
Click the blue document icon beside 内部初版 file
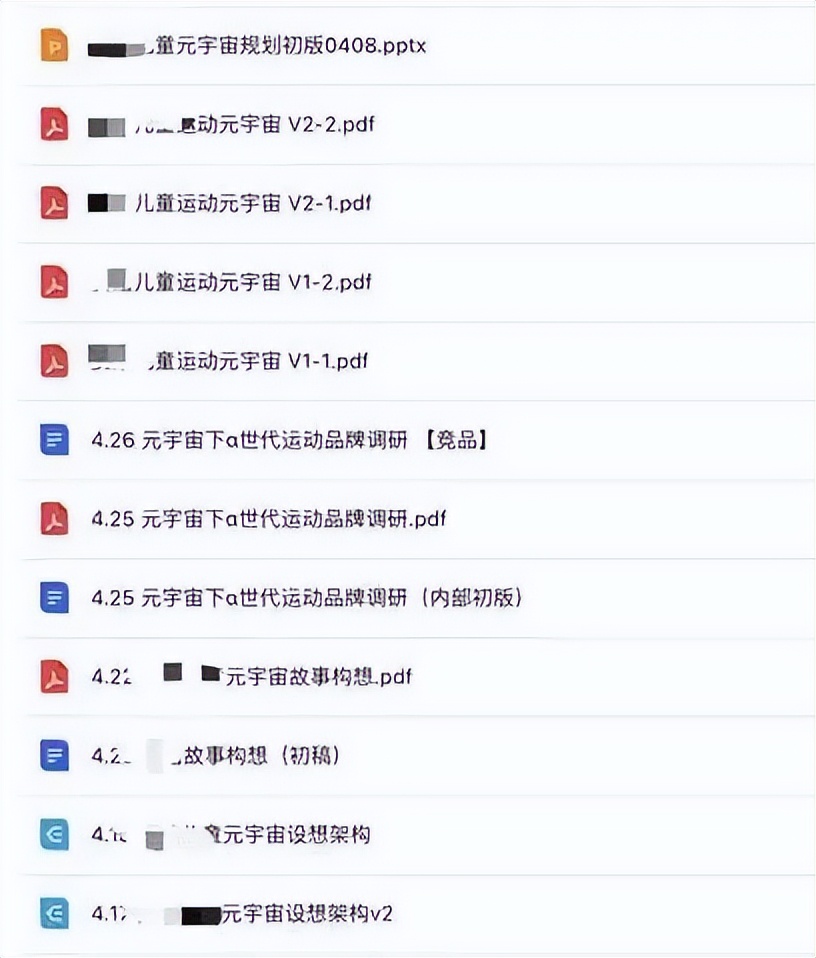click(53, 597)
